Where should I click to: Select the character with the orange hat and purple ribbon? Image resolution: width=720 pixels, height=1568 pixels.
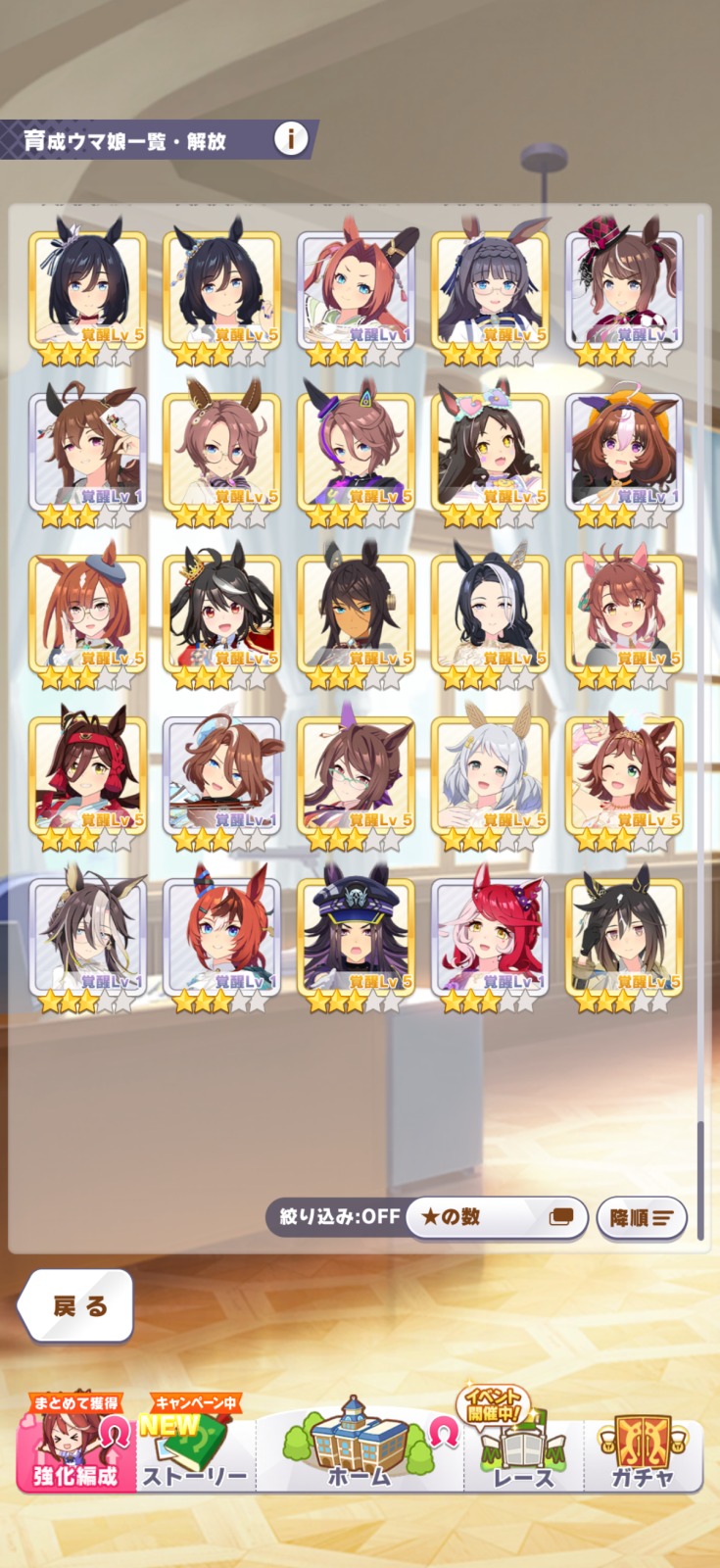tap(624, 451)
